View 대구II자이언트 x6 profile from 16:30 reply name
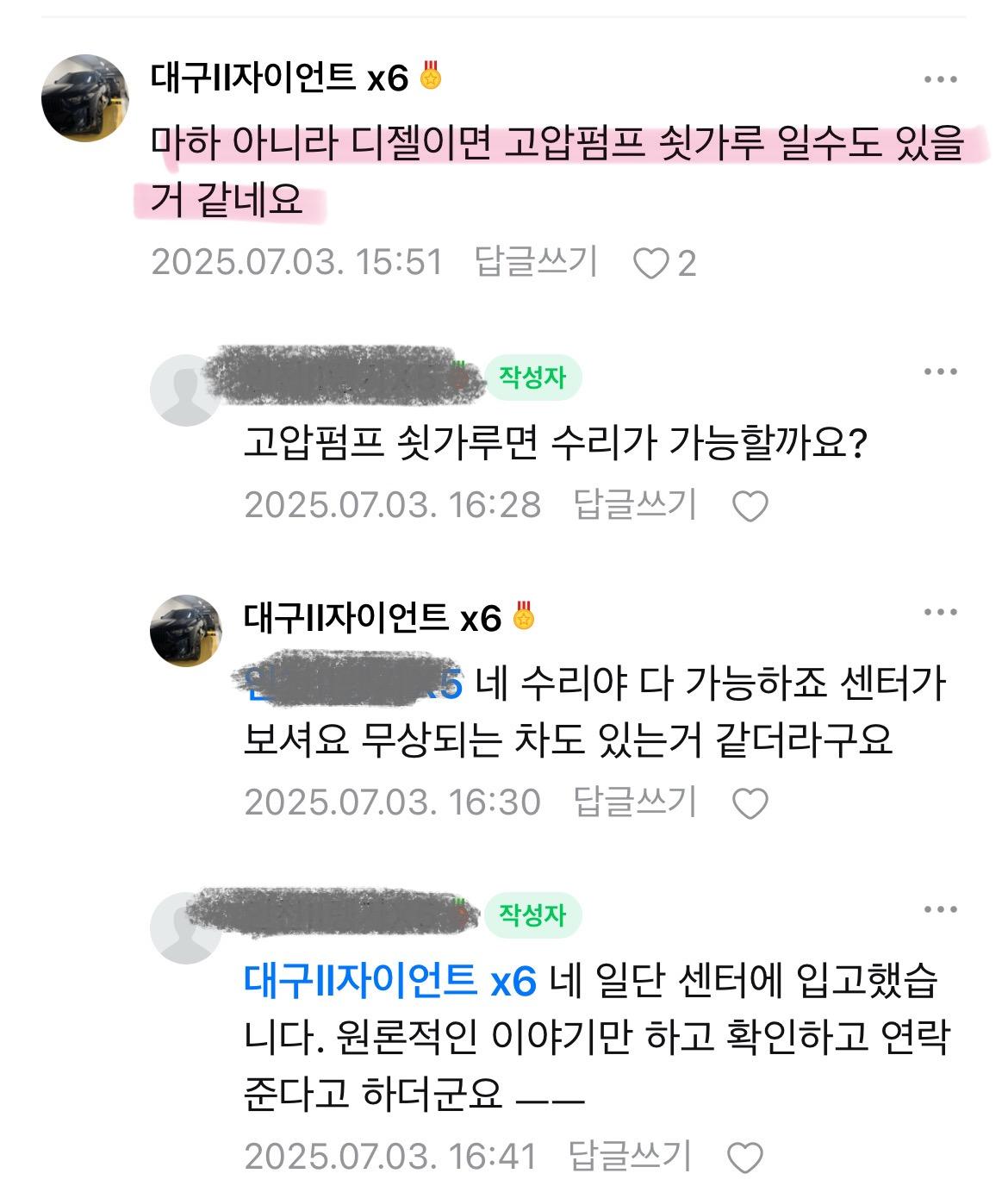Image resolution: width=1008 pixels, height=1186 pixels. pyautogui.click(x=372, y=618)
